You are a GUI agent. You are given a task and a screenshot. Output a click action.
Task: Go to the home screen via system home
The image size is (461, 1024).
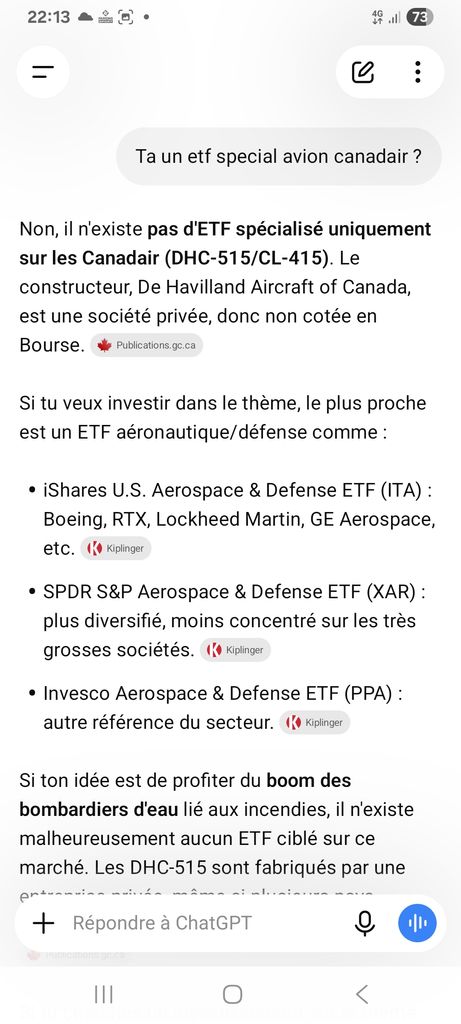click(232, 995)
